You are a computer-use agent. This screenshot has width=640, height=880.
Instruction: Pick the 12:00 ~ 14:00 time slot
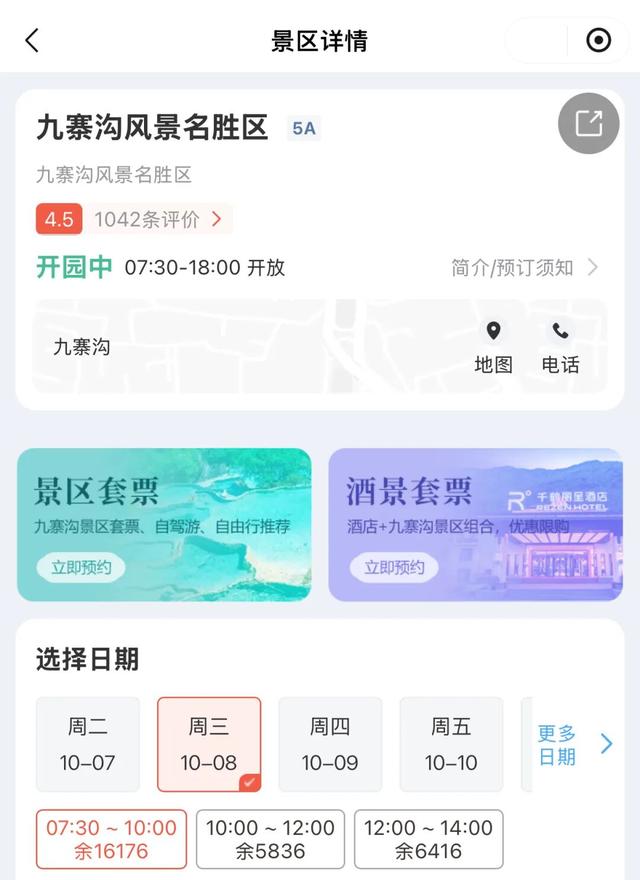click(428, 839)
